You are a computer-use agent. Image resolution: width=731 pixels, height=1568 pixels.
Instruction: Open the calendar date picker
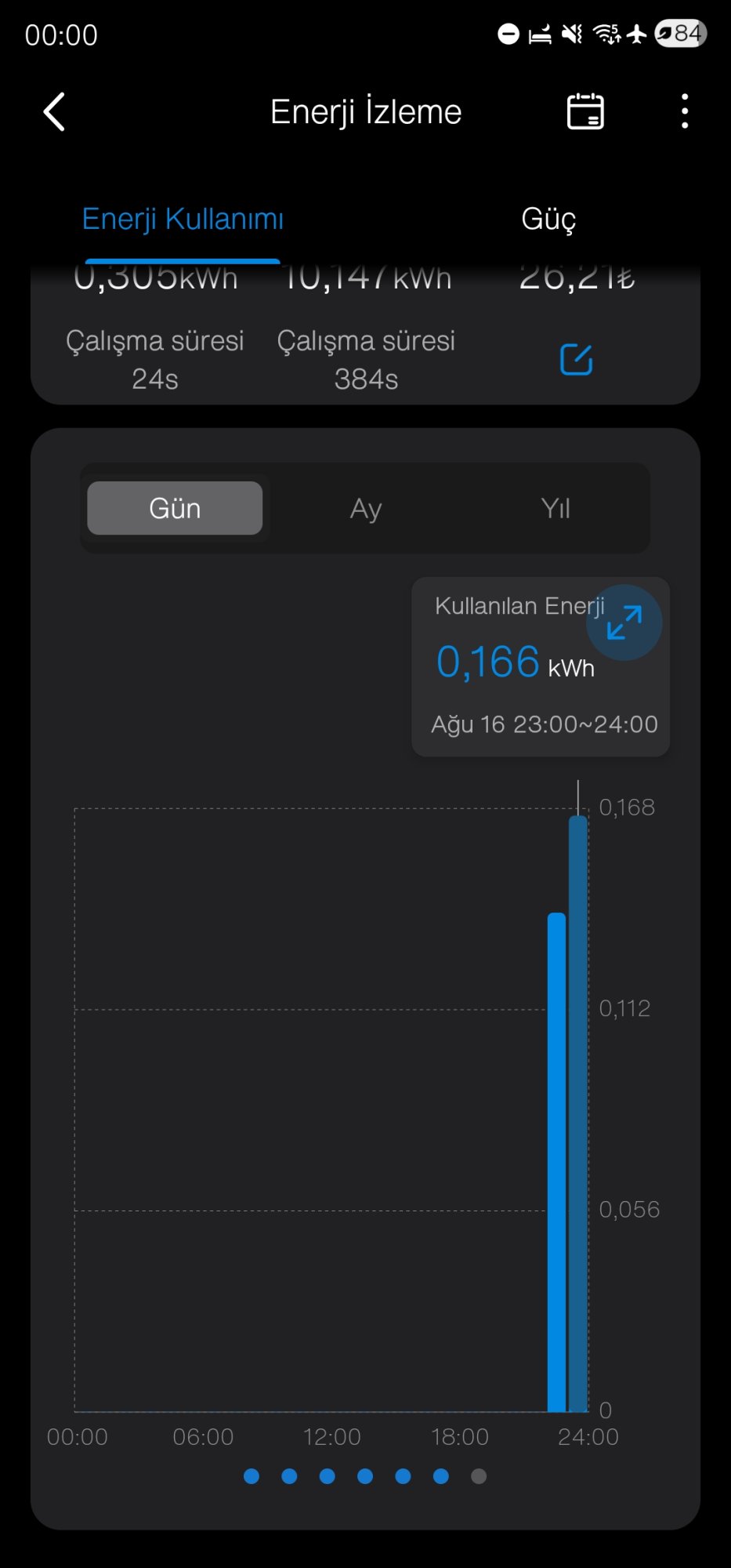585,111
